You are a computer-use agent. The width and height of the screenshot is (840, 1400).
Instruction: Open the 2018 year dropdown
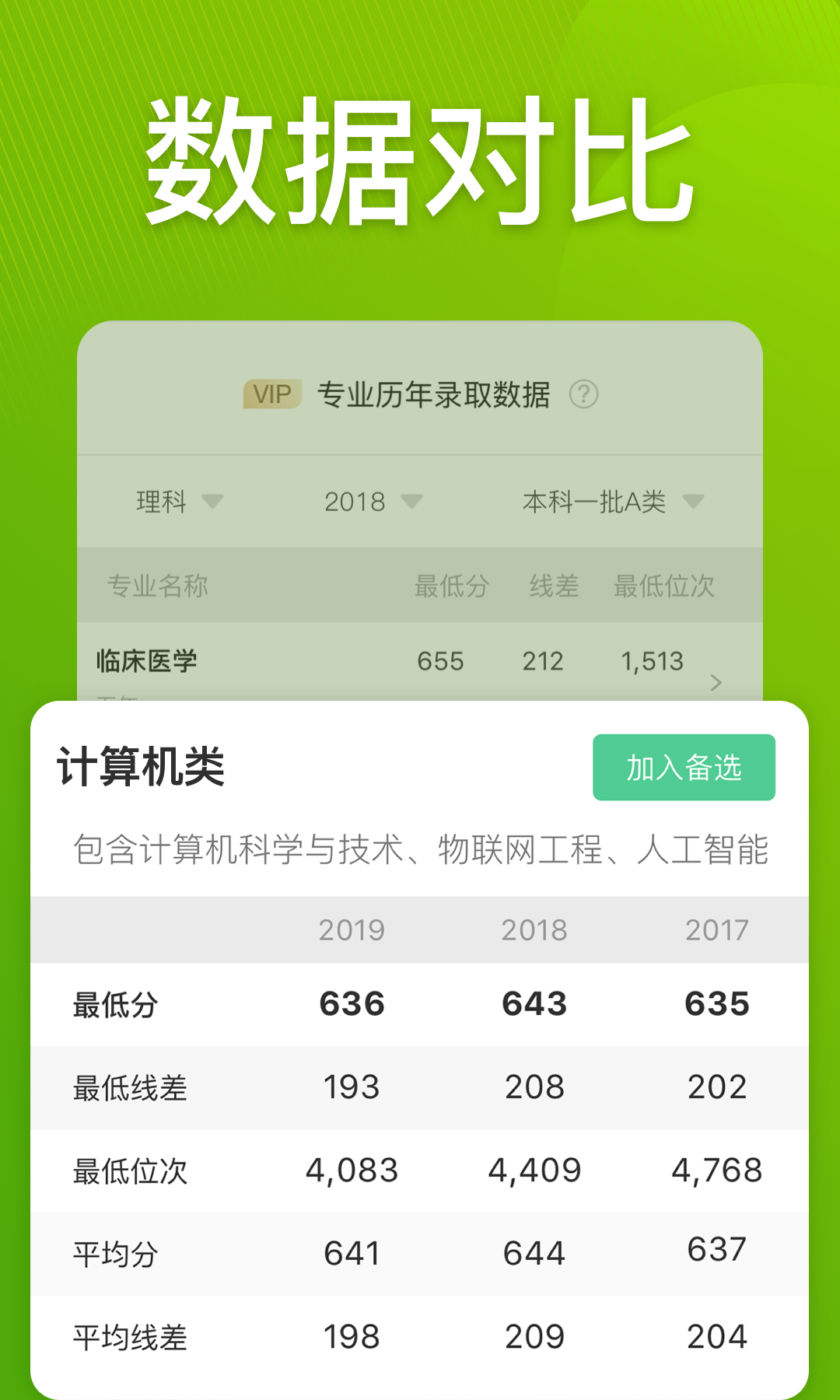(354, 503)
